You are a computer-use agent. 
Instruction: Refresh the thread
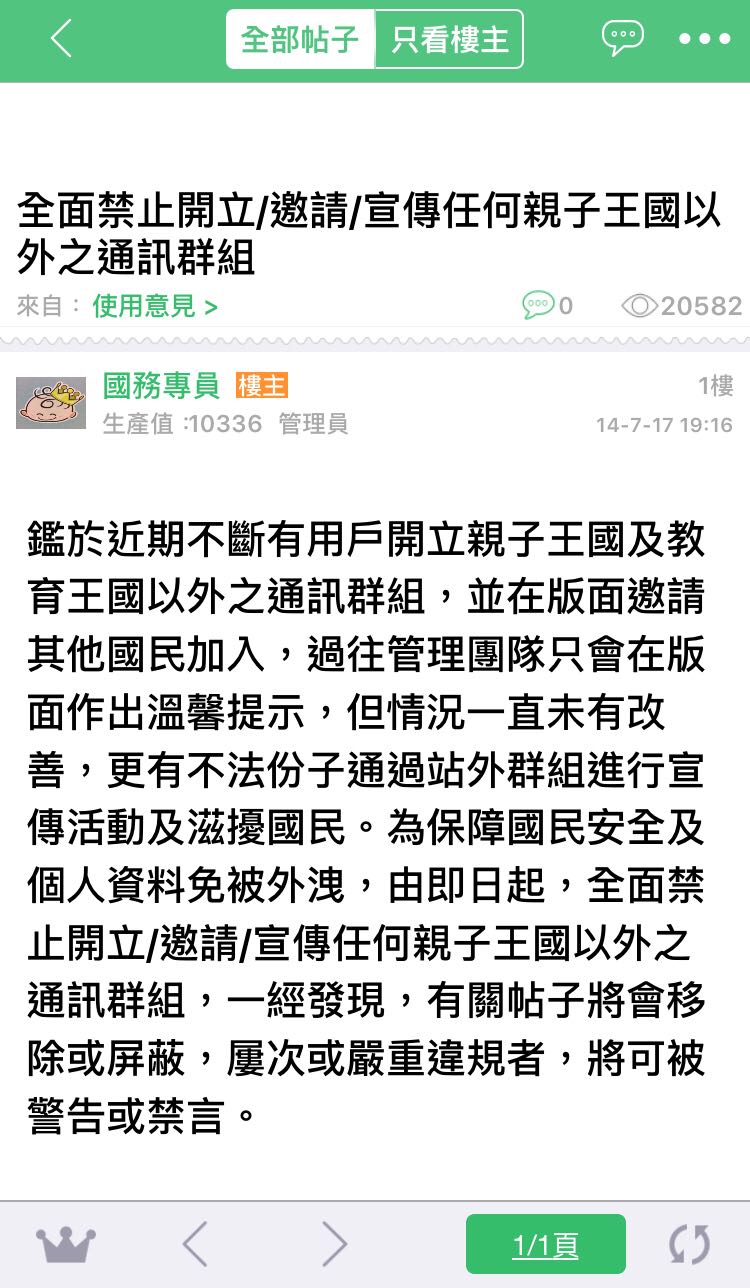689,1245
